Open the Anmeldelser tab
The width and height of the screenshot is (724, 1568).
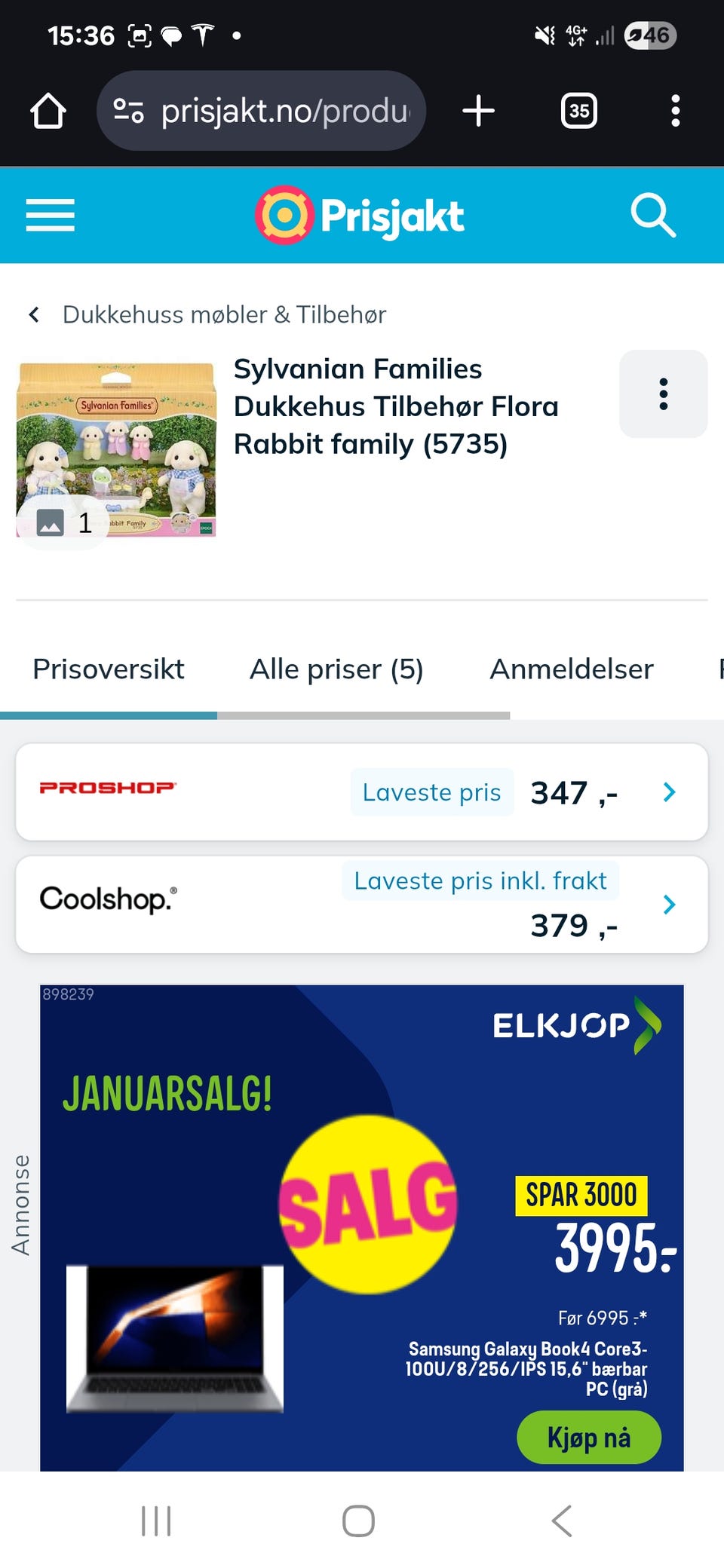coord(572,669)
